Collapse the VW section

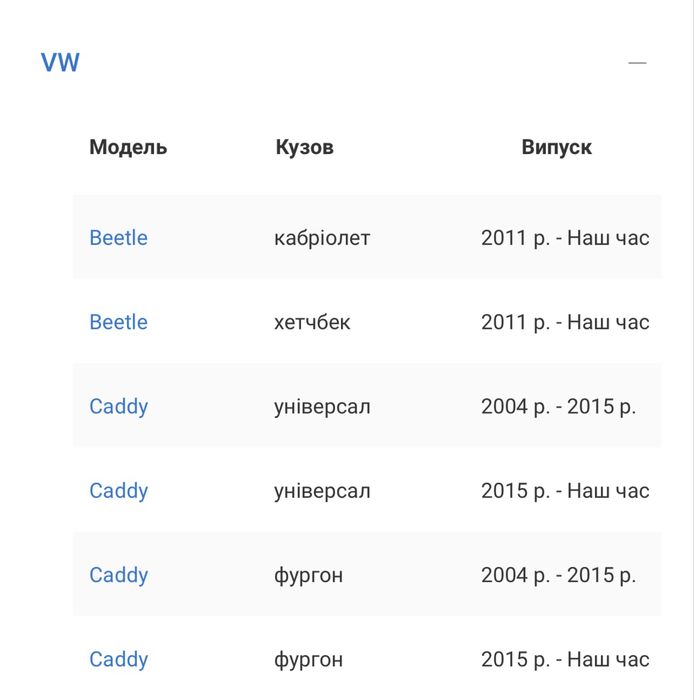coord(637,63)
